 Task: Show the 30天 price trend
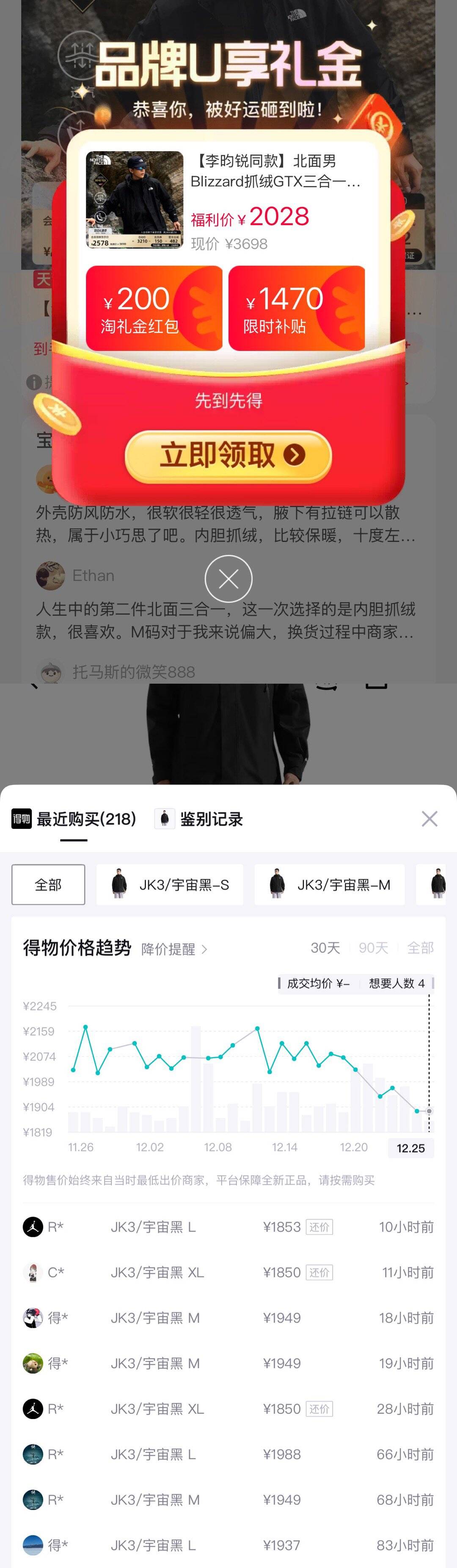pos(325,948)
